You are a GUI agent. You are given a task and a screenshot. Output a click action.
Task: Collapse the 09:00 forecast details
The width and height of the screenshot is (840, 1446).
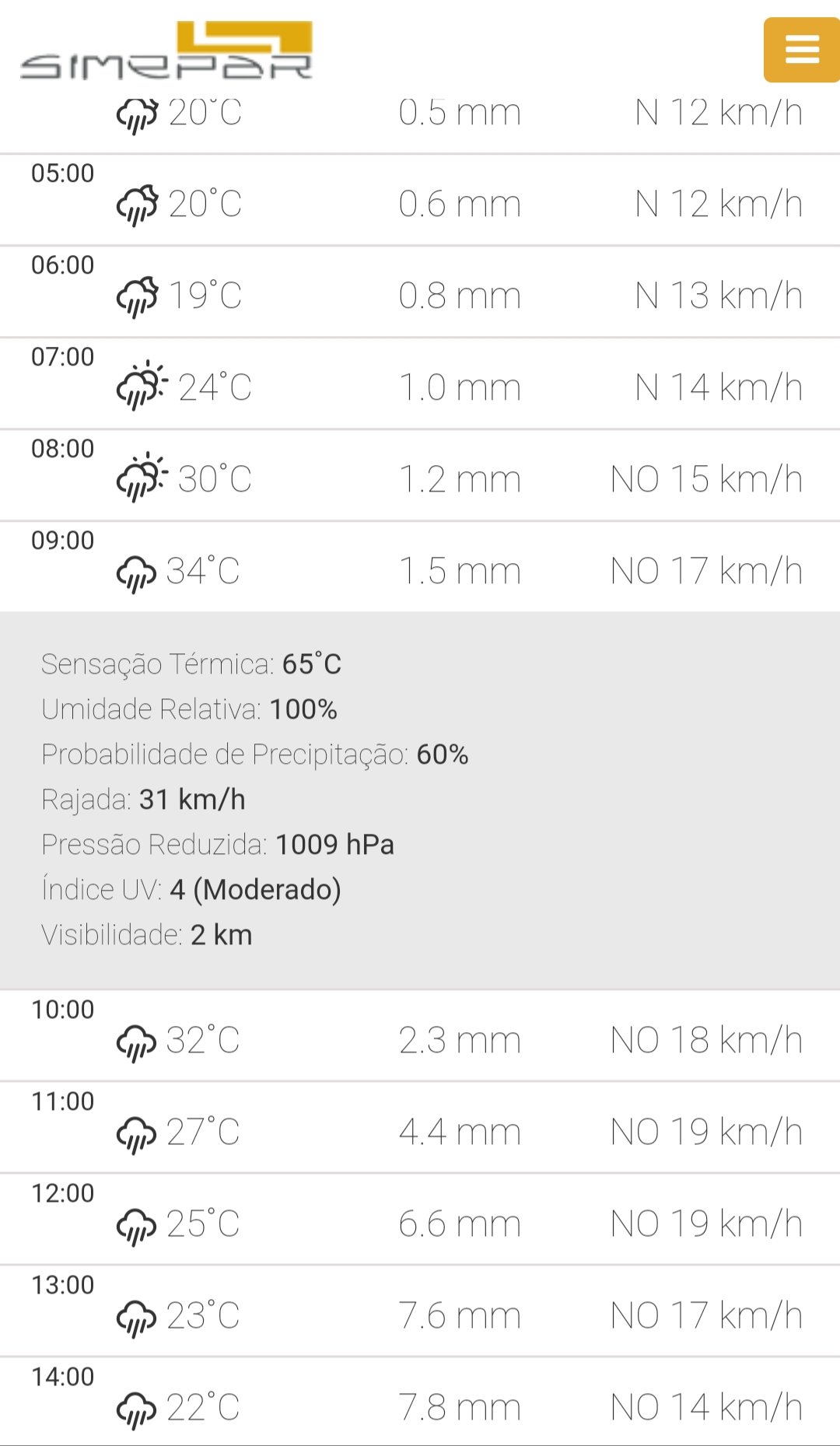pos(420,567)
